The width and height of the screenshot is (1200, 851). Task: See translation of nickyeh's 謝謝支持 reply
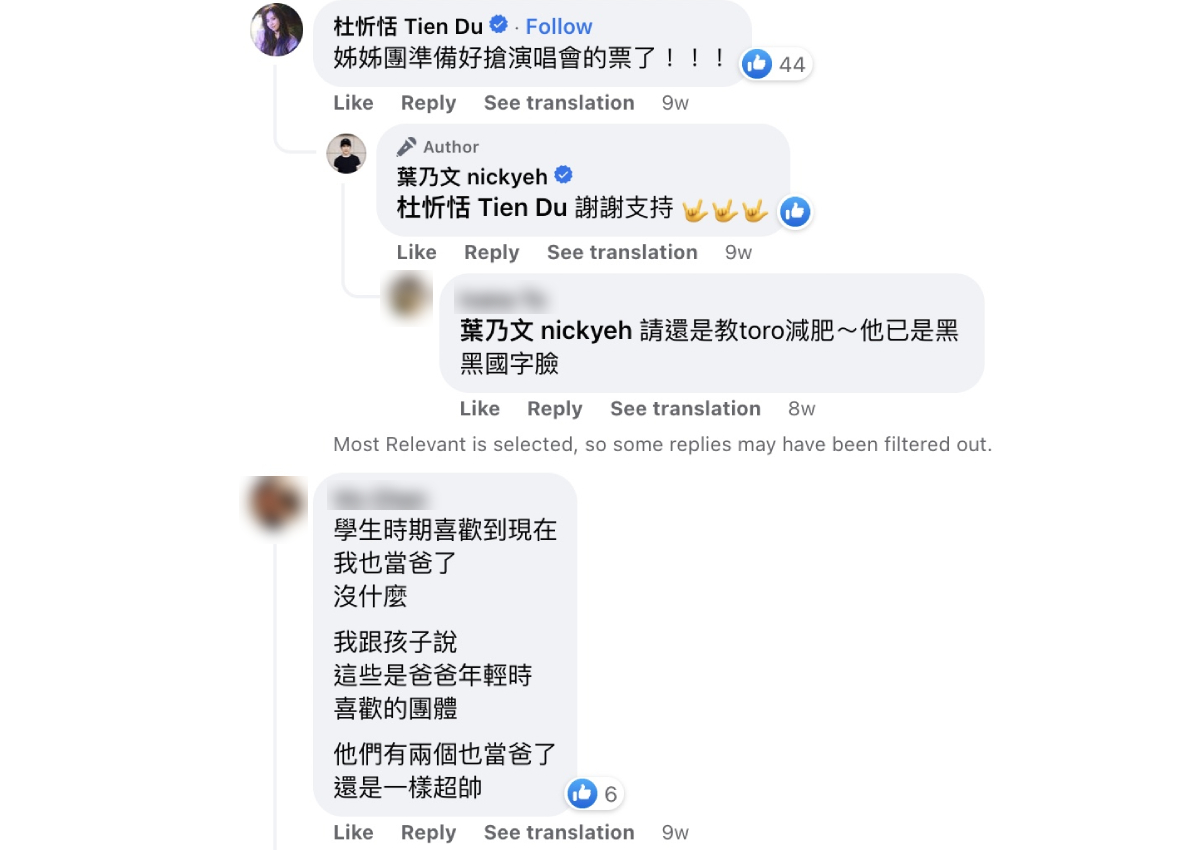coord(621,252)
